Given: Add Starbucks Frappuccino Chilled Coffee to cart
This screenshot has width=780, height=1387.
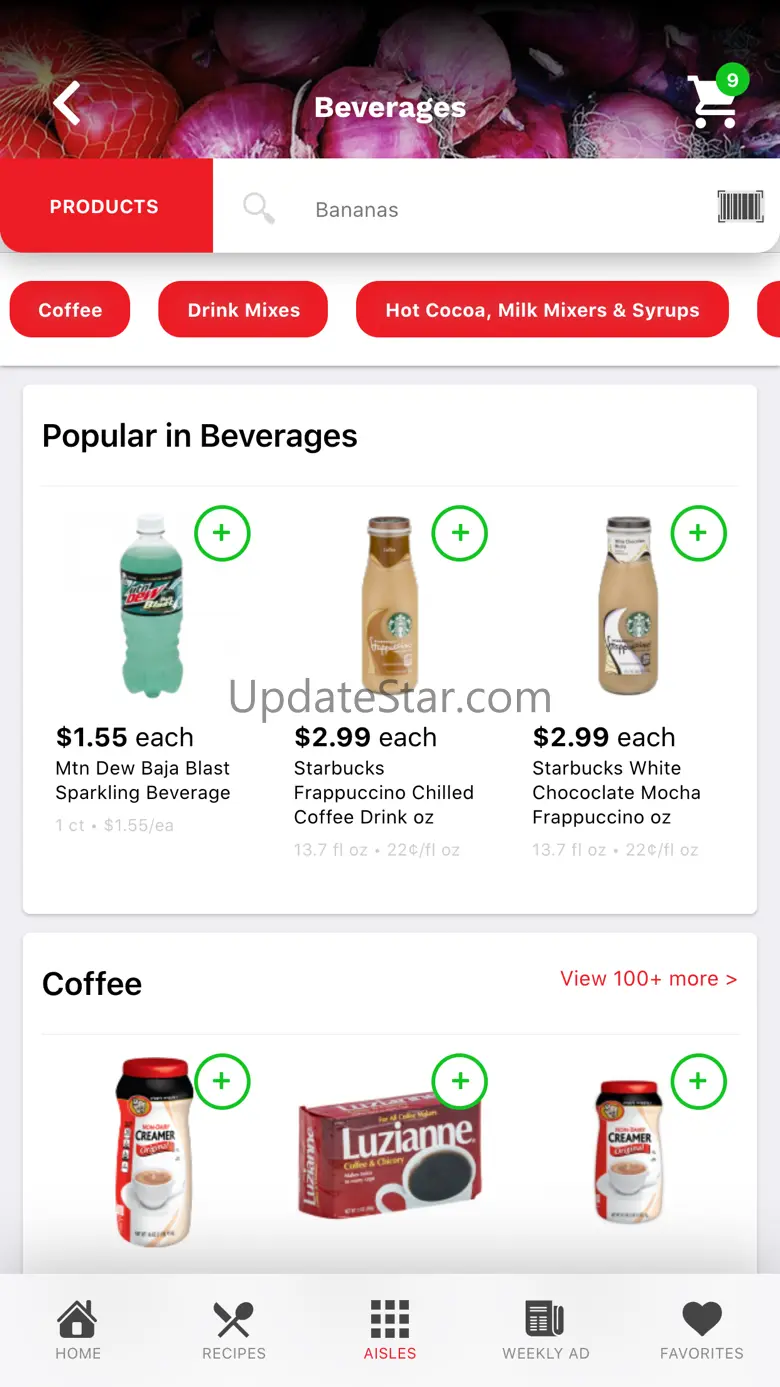Looking at the screenshot, I should point(460,533).
